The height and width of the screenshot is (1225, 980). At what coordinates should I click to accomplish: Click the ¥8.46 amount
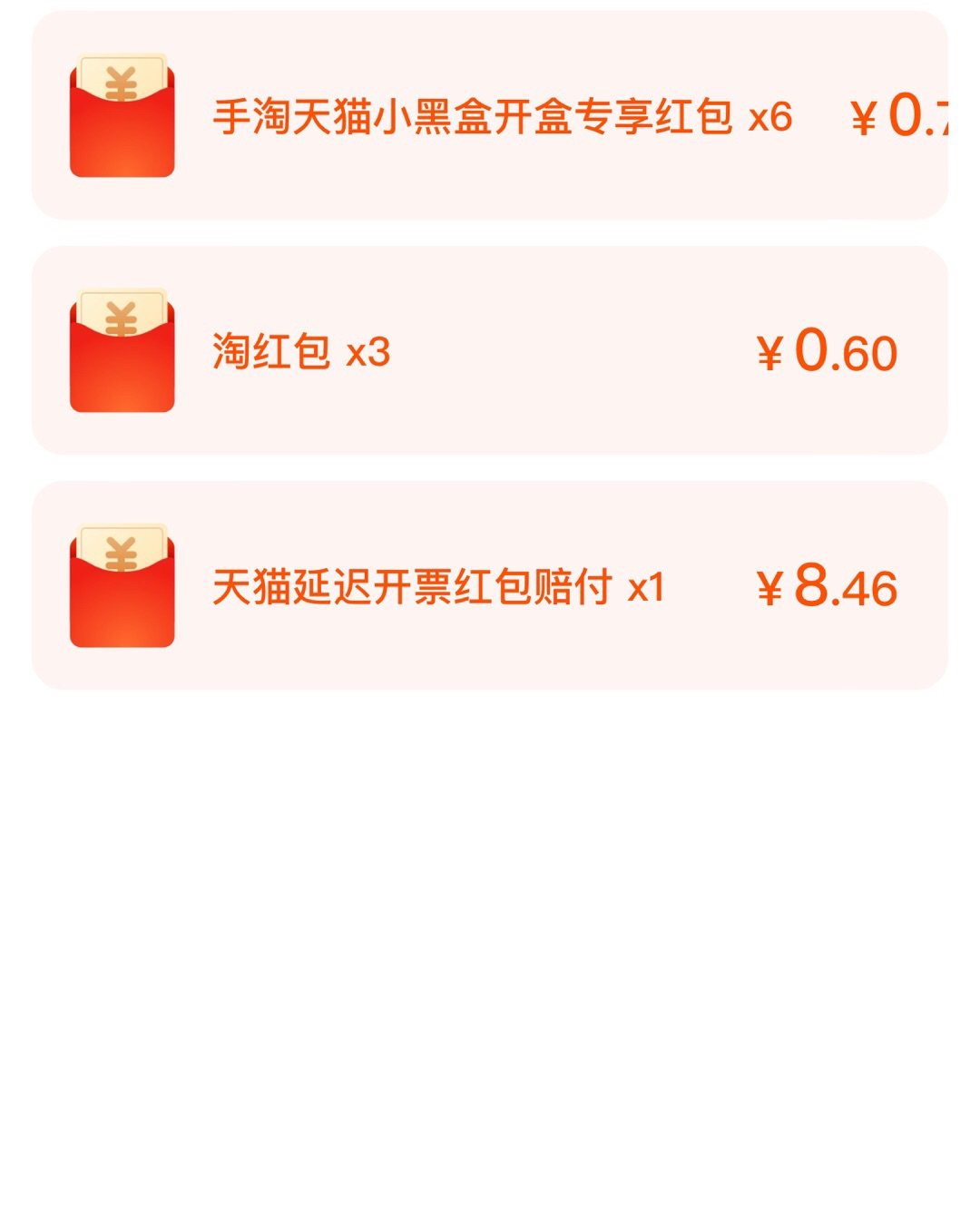pyautogui.click(x=828, y=586)
